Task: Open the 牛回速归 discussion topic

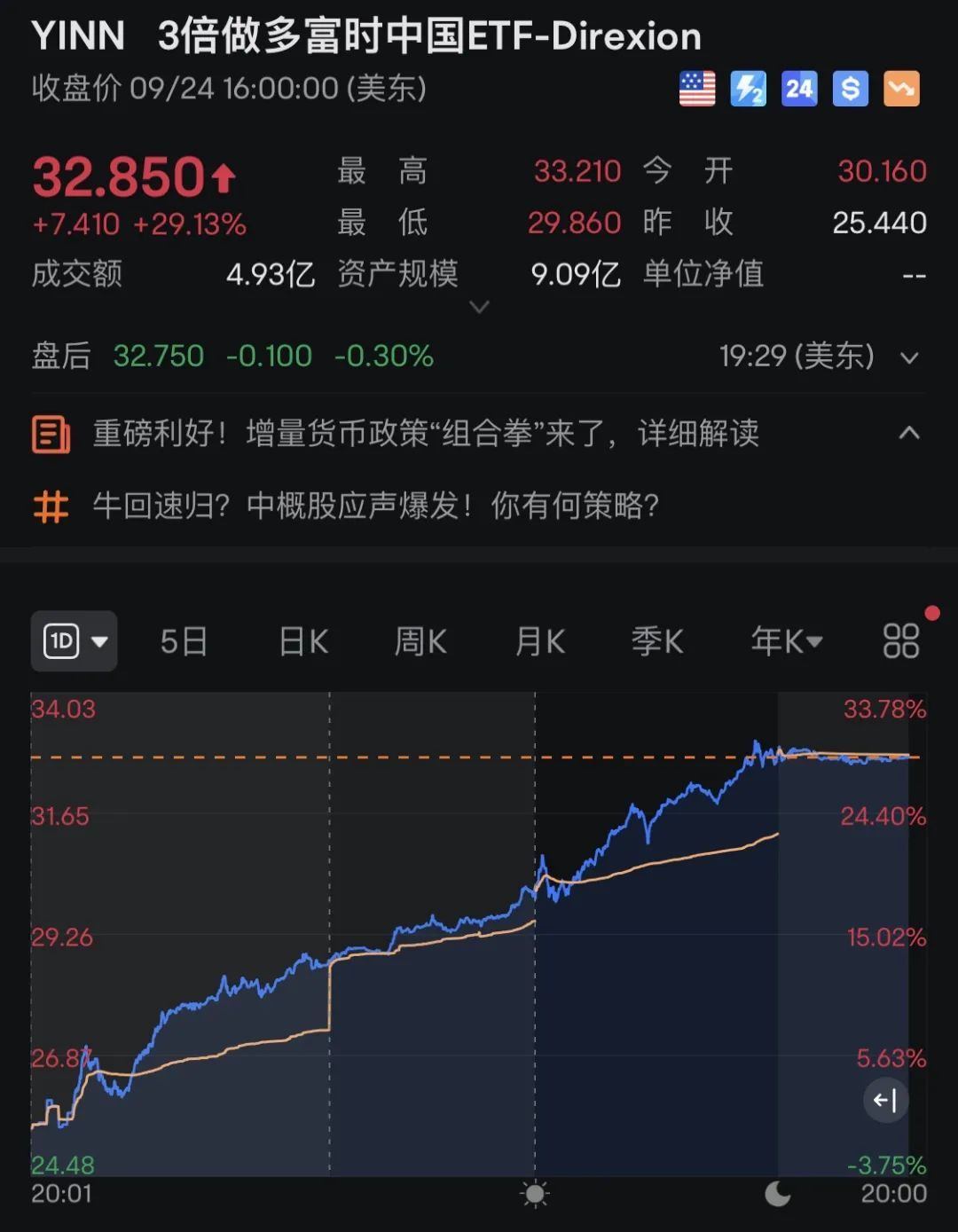Action: tap(373, 507)
